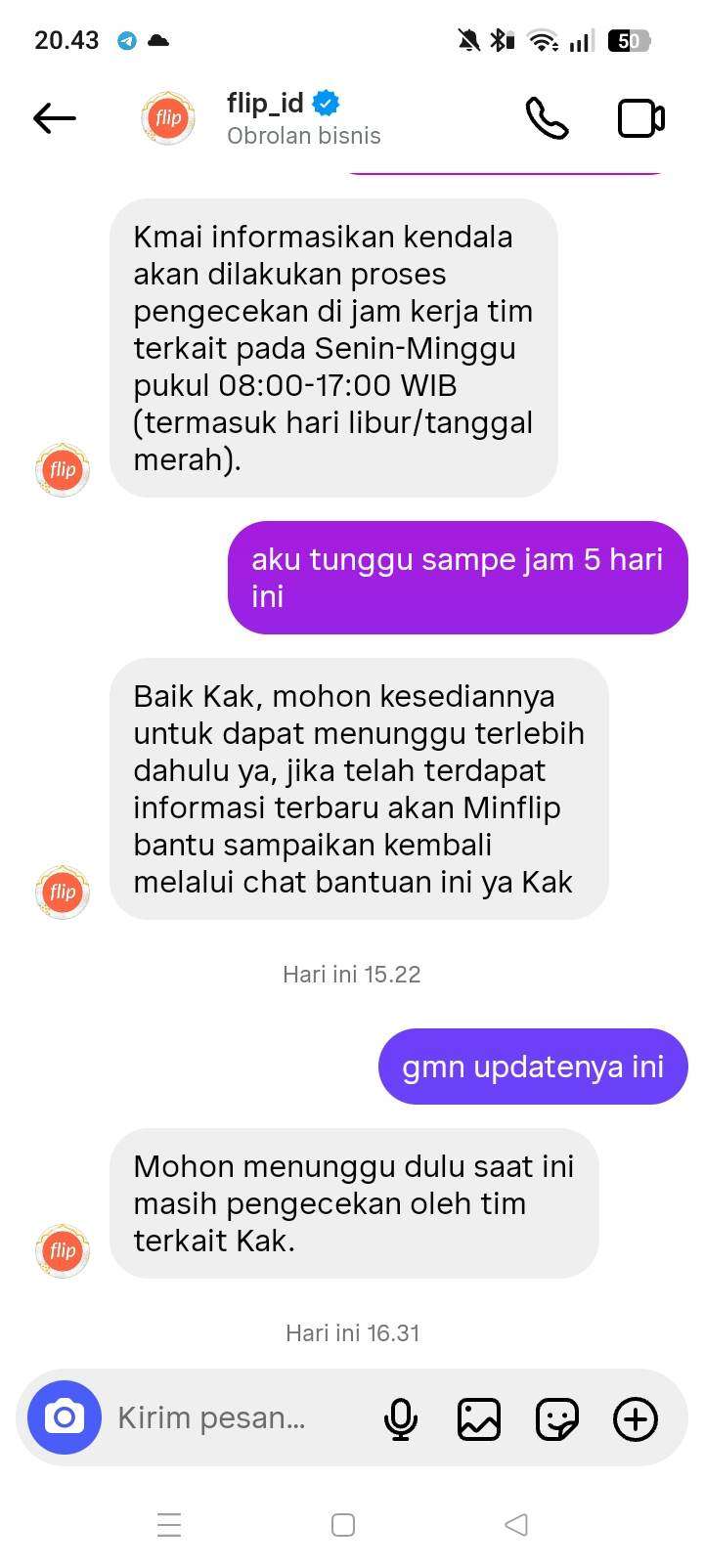
Task: Start a video call with flip_id
Action: coord(641,118)
